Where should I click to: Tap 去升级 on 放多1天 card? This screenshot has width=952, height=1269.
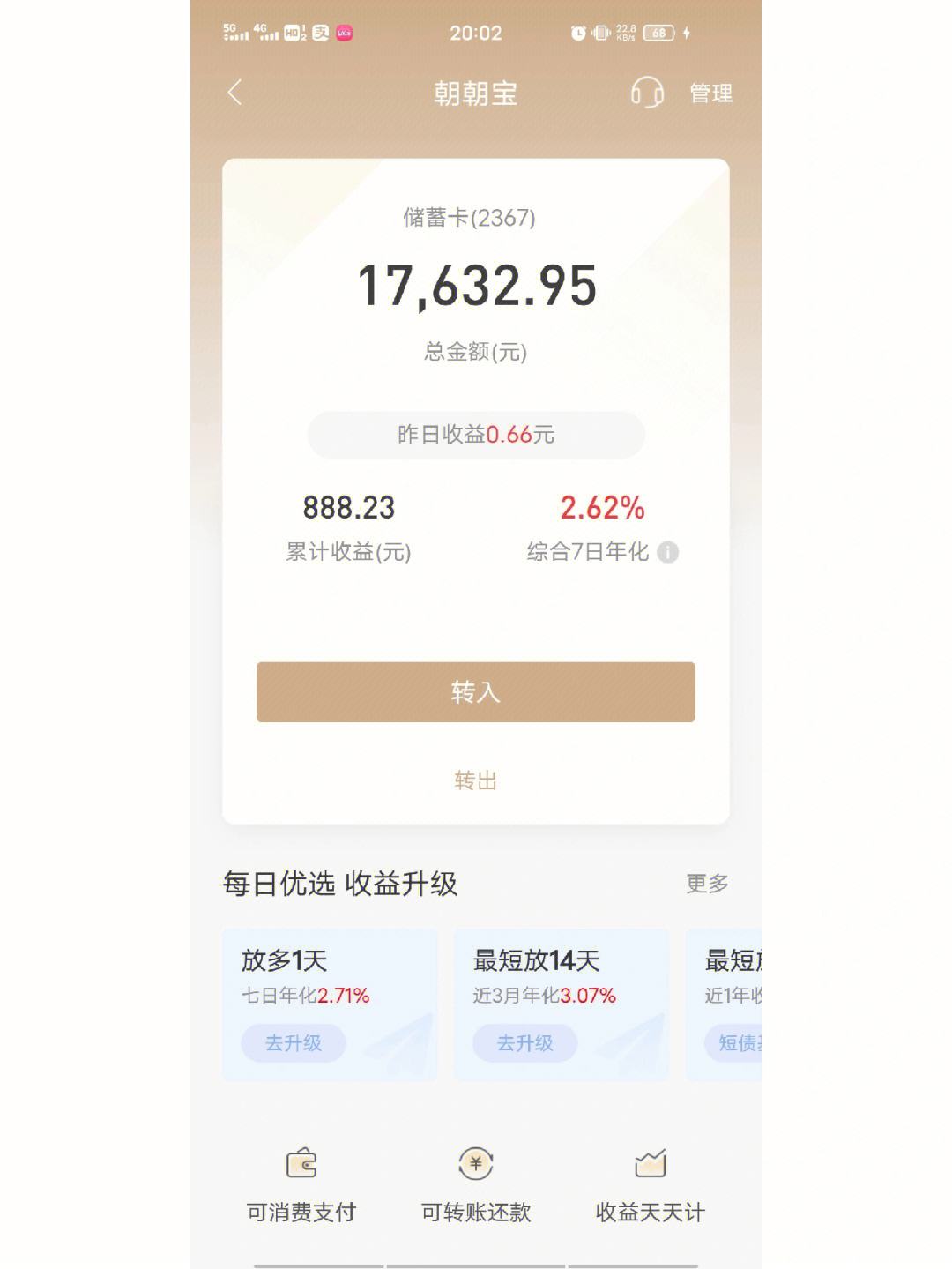(294, 1043)
